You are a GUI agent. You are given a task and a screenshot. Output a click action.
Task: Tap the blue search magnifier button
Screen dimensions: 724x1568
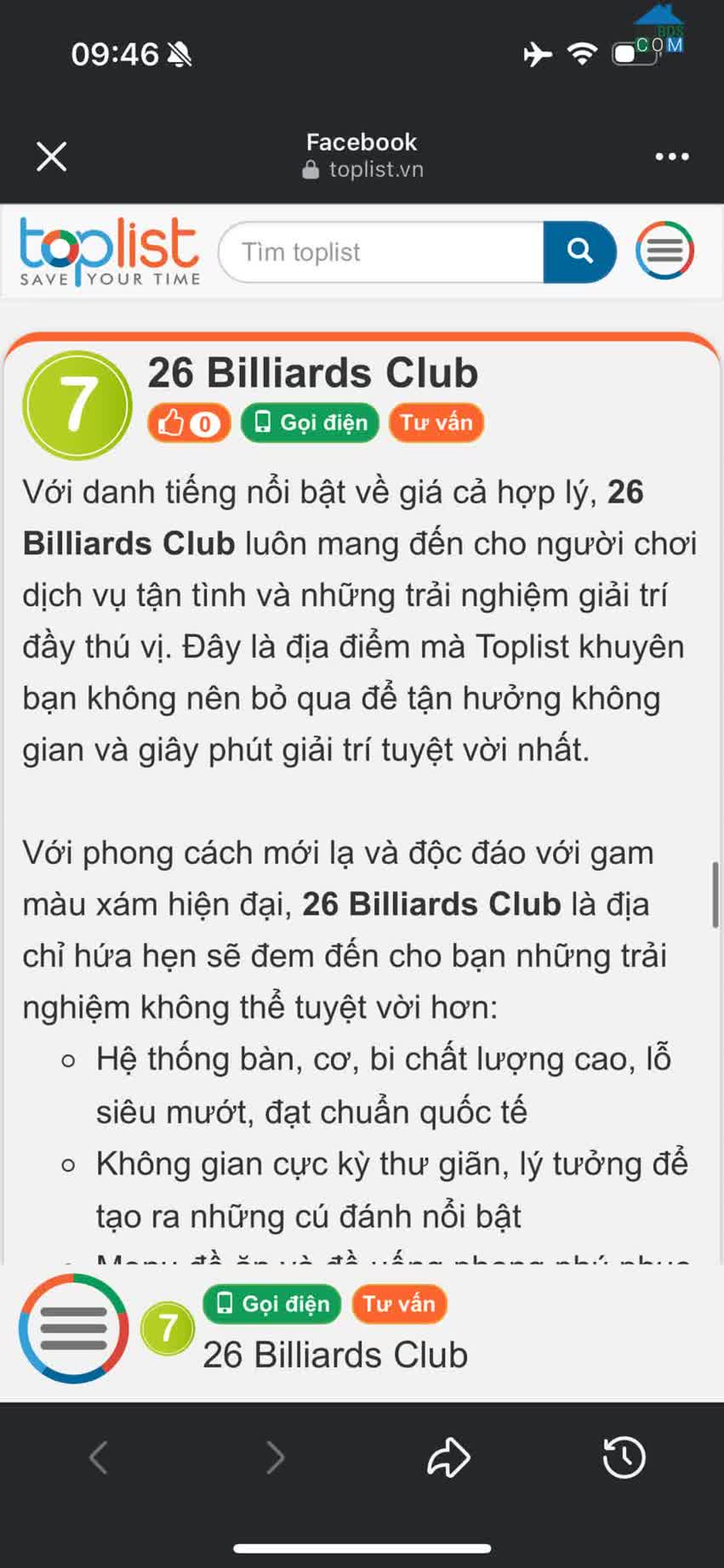point(579,252)
